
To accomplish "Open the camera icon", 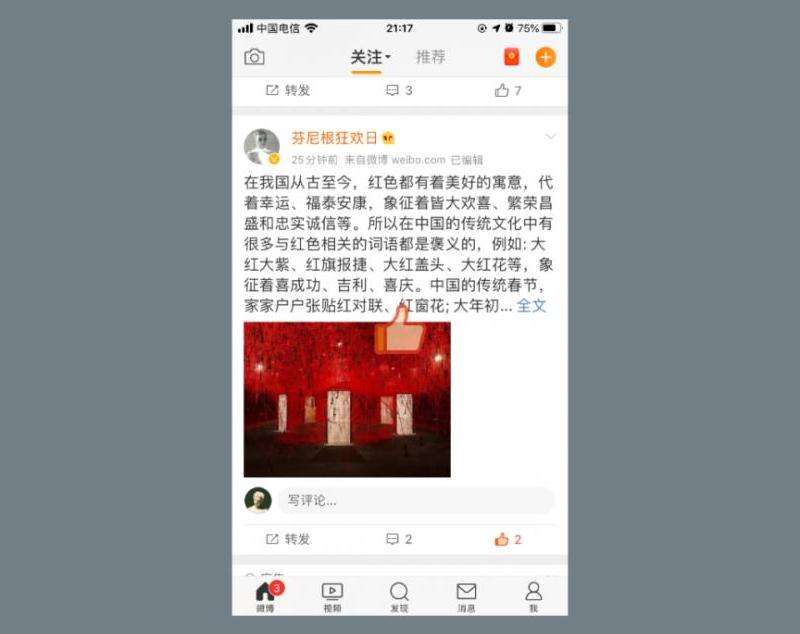I will (255, 57).
